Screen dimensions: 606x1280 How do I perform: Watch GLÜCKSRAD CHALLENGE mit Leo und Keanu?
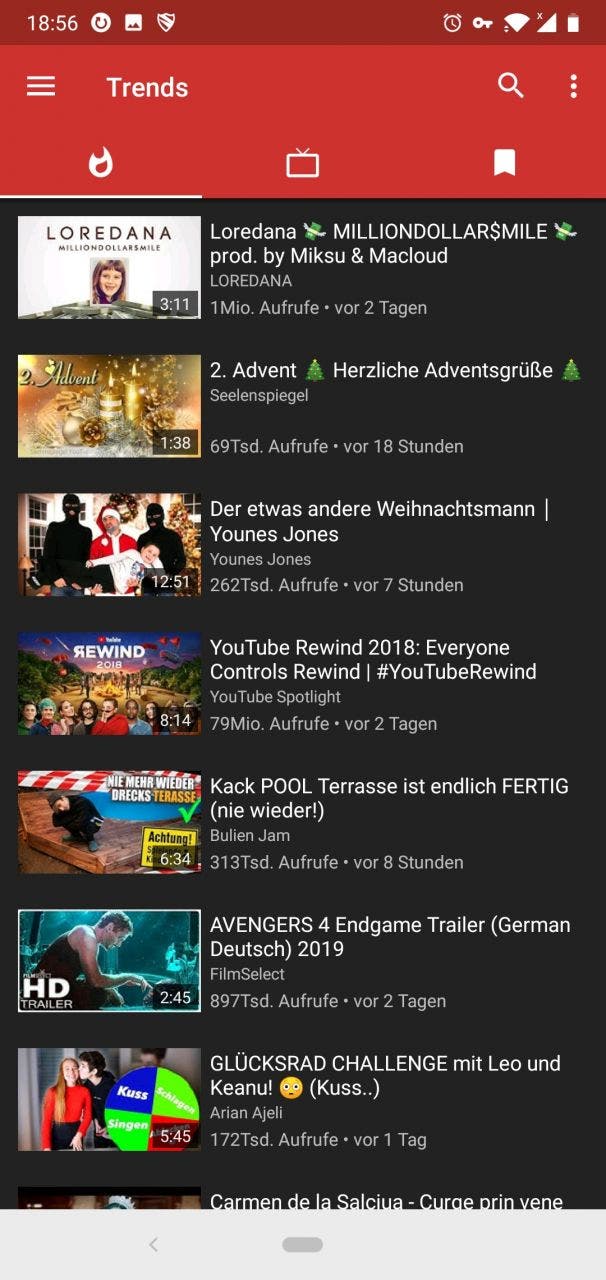[x=303, y=1100]
